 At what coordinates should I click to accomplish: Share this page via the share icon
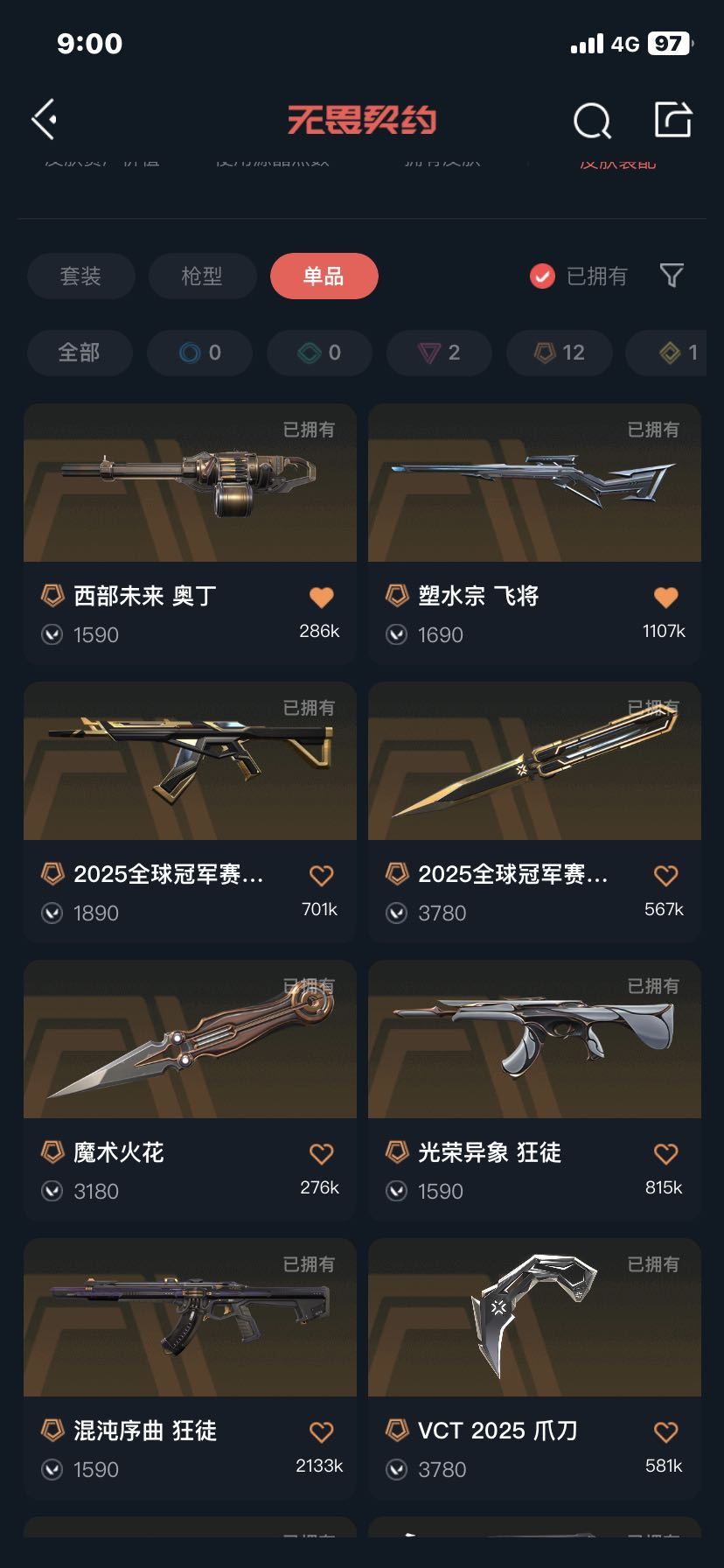[673, 119]
